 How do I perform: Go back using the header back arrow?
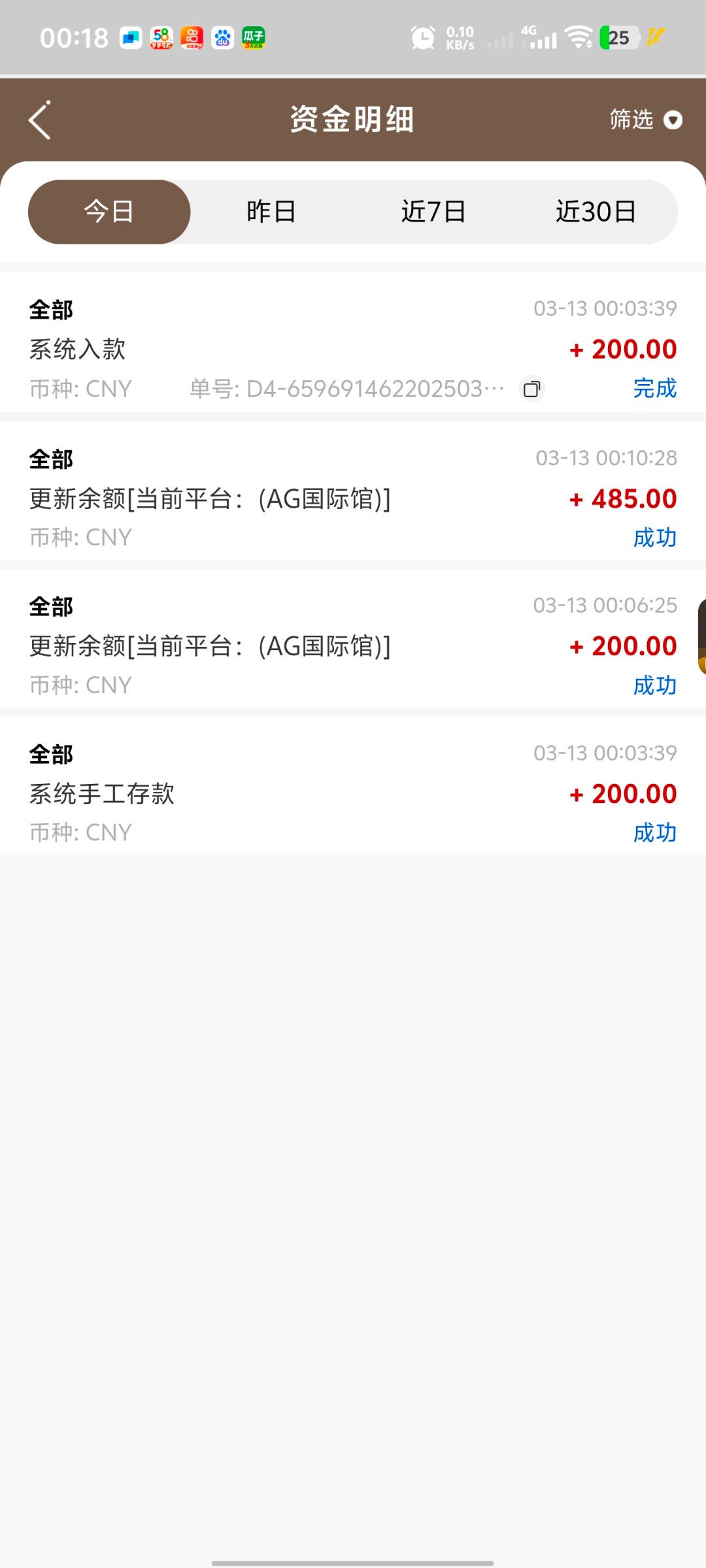(x=40, y=120)
